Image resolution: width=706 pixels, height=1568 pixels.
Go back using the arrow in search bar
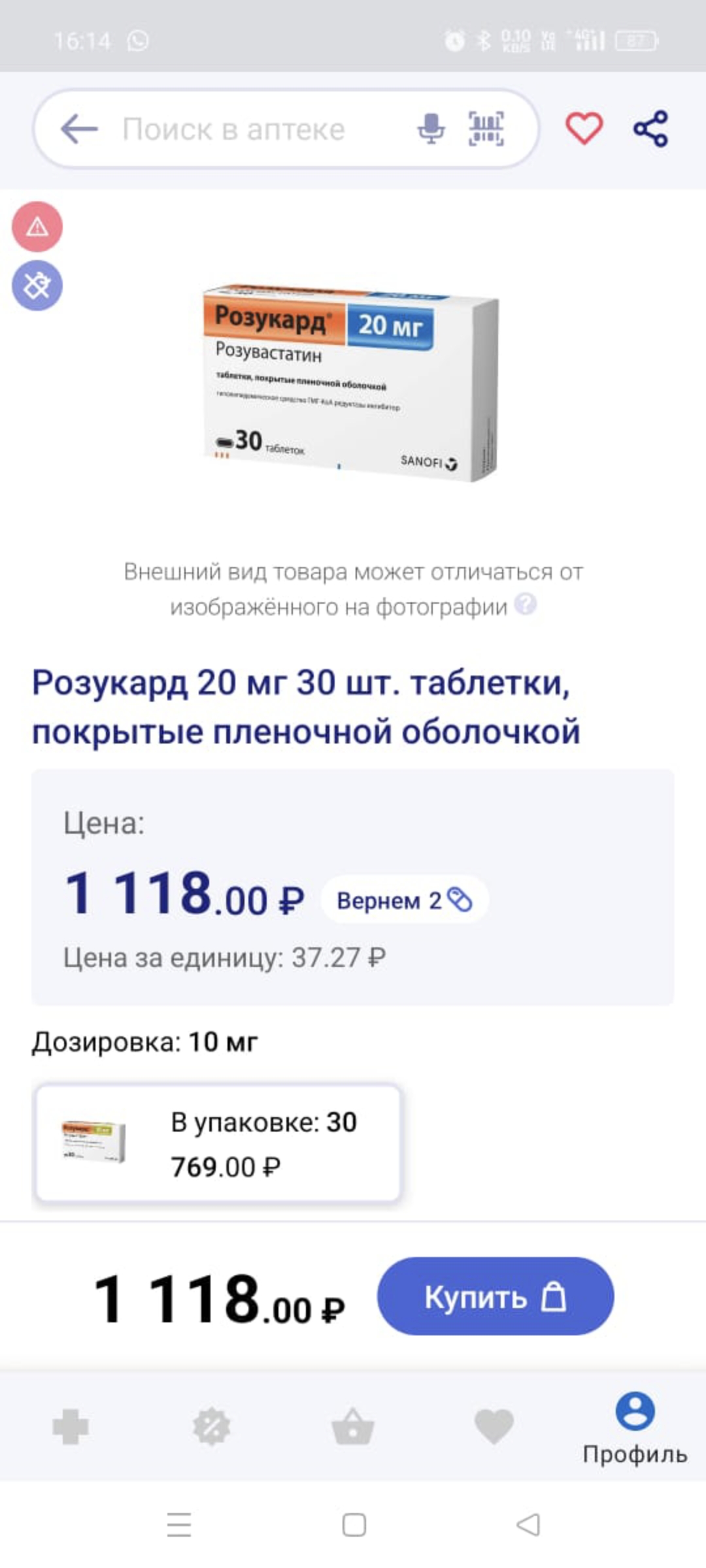click(79, 129)
